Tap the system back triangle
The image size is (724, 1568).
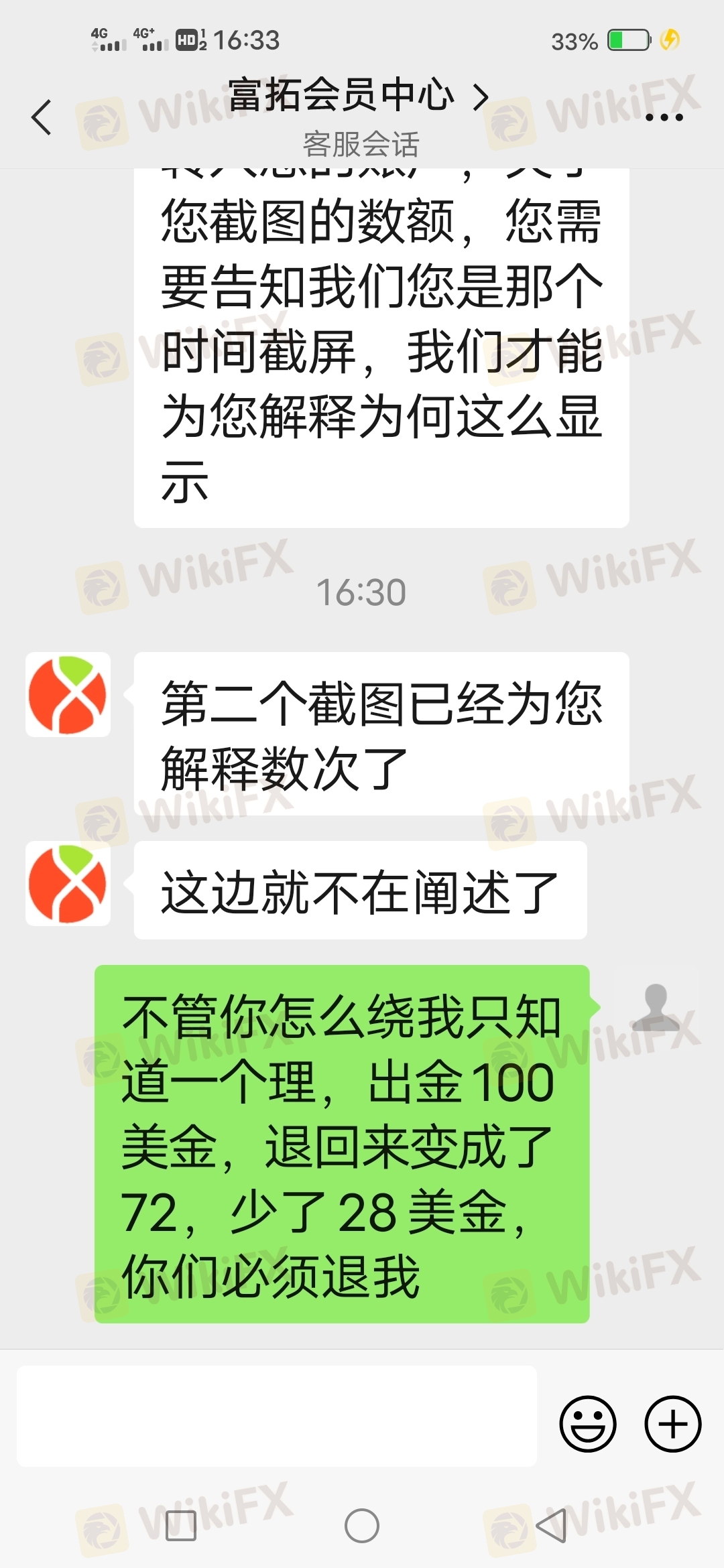tap(551, 1526)
